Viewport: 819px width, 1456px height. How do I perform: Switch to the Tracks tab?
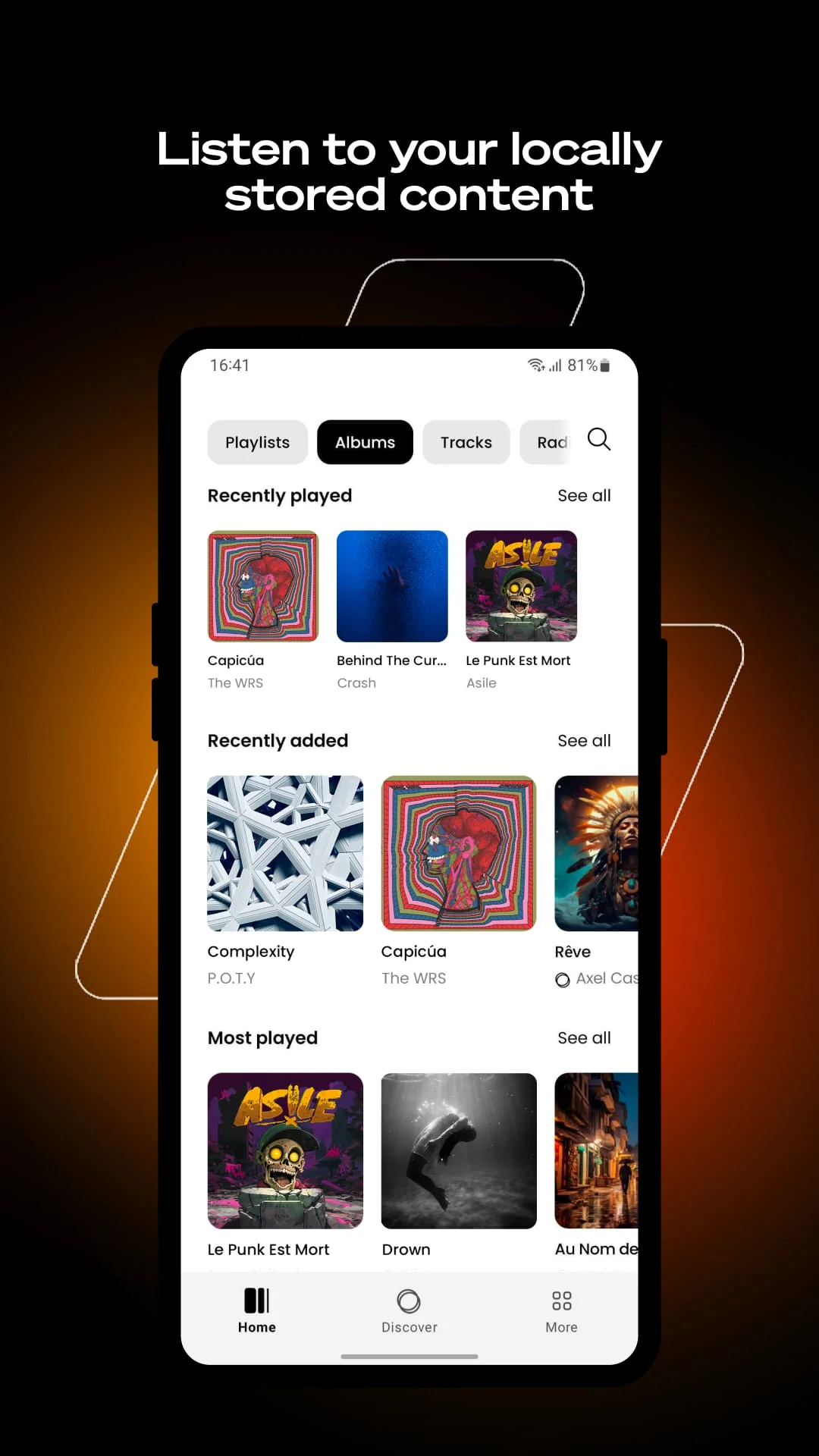[x=466, y=442]
